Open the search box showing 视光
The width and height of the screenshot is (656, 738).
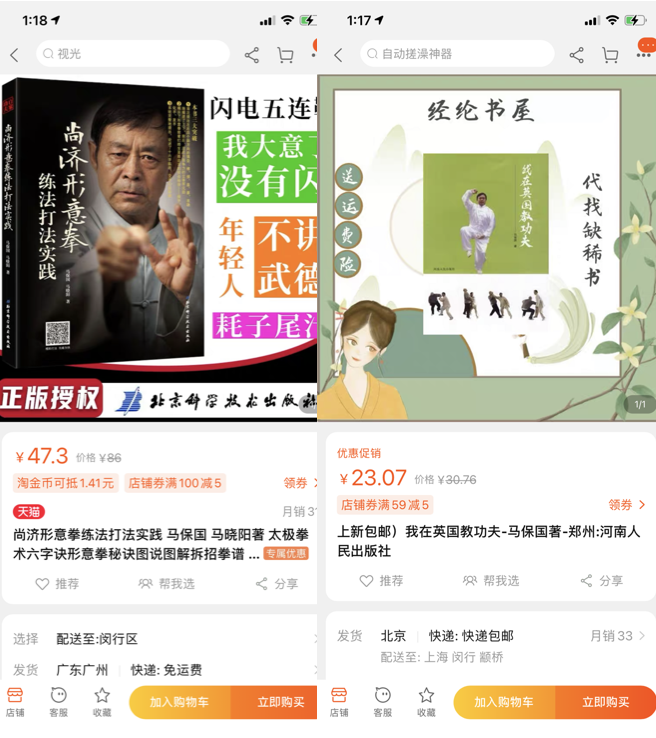point(132,54)
